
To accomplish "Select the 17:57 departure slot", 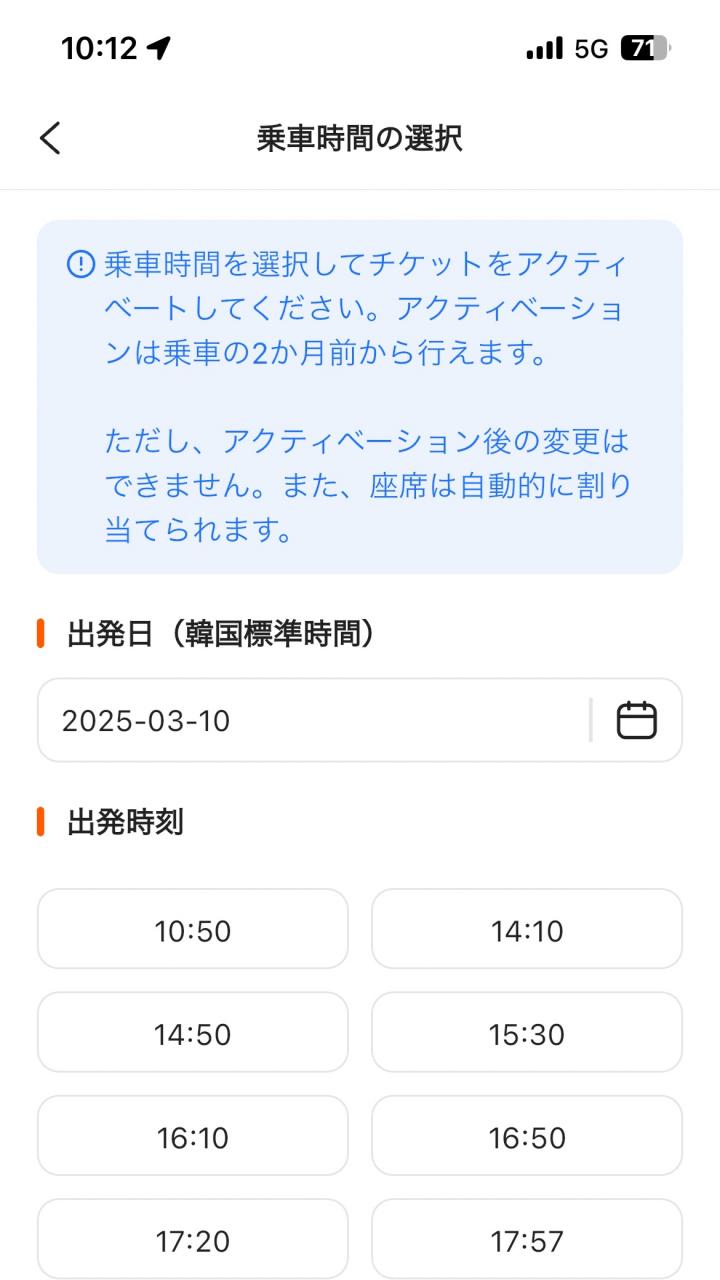I will [527, 1240].
